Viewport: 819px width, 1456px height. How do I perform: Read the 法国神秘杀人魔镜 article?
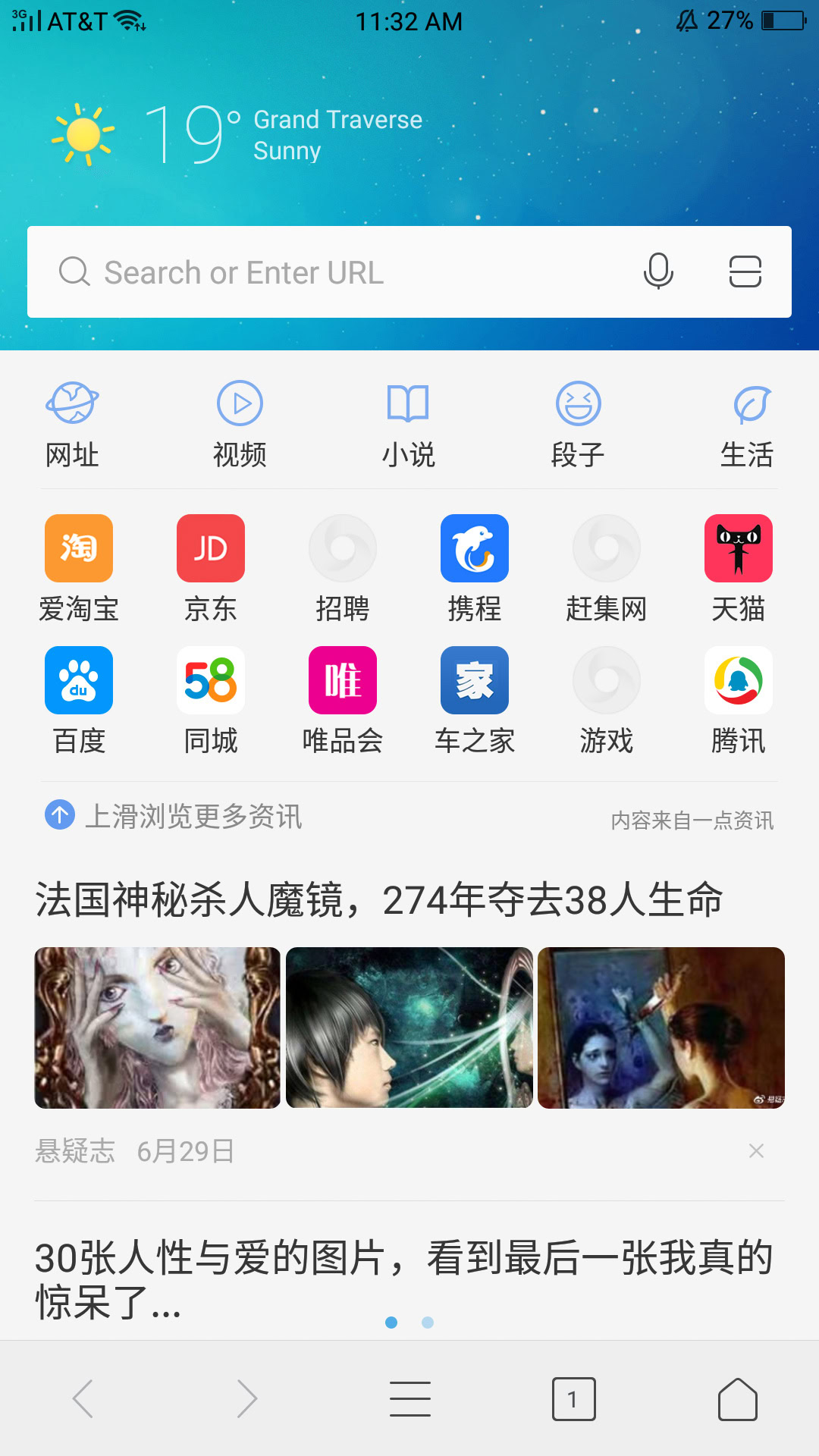(x=379, y=901)
